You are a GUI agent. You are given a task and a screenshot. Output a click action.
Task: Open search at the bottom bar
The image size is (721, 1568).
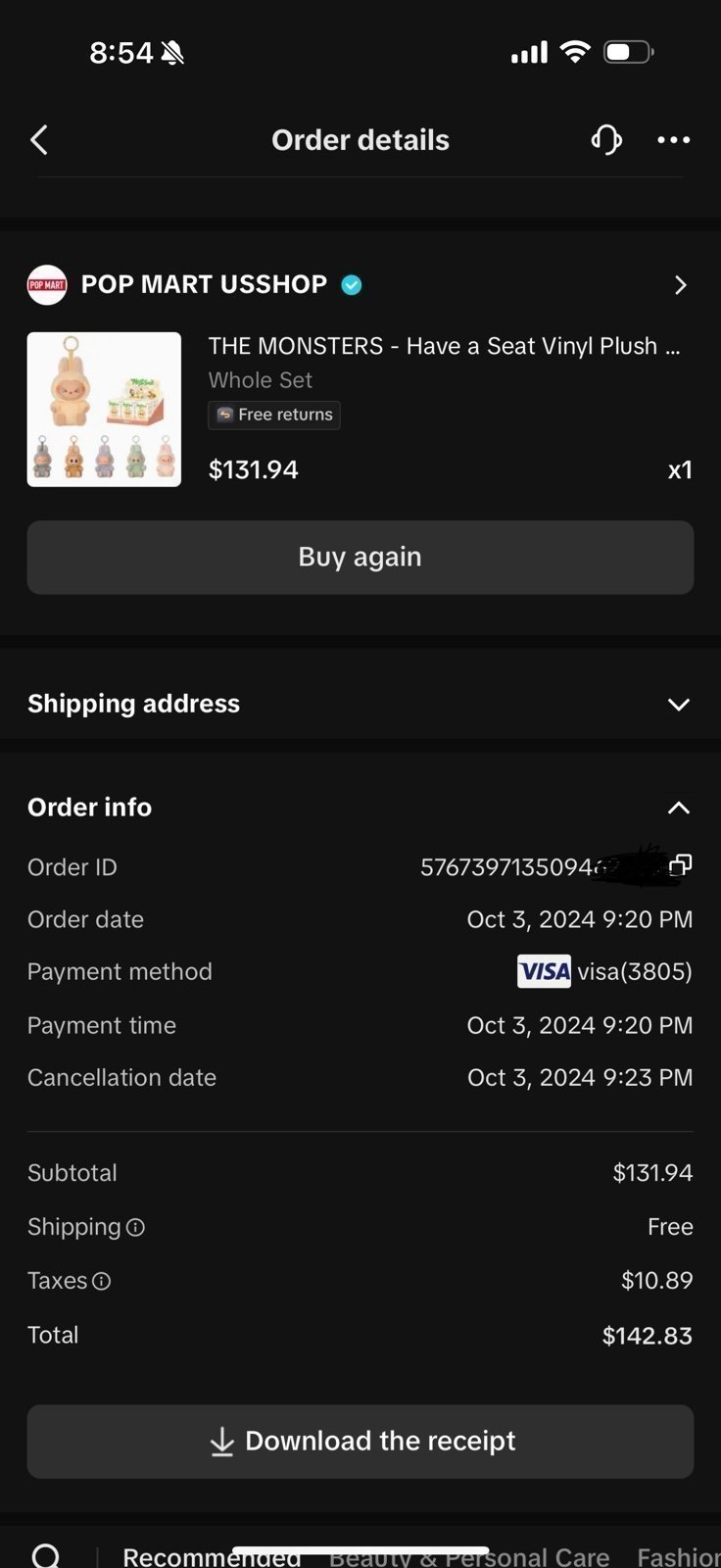46,1555
